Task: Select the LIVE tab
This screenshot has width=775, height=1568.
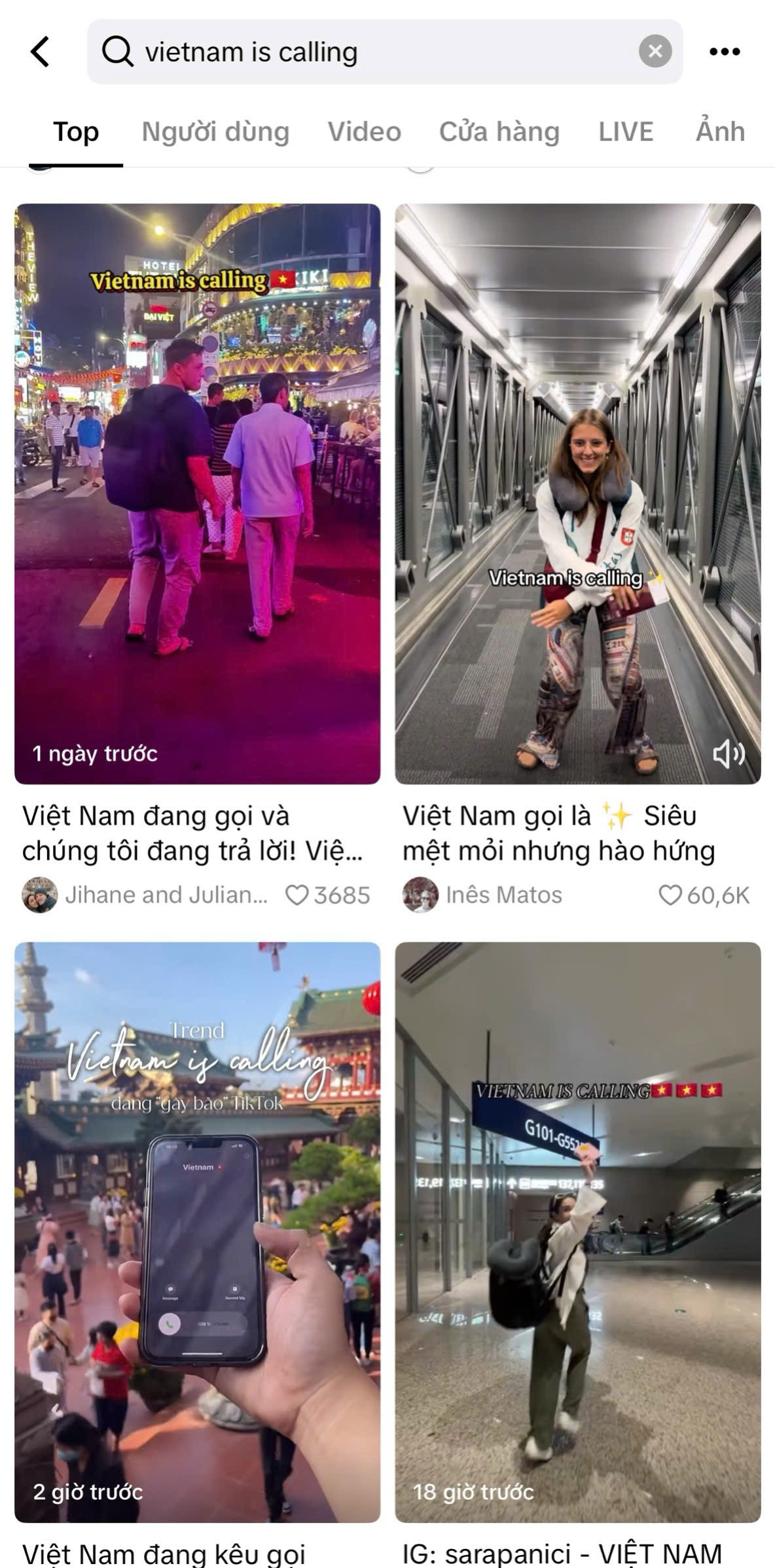Action: pos(625,132)
